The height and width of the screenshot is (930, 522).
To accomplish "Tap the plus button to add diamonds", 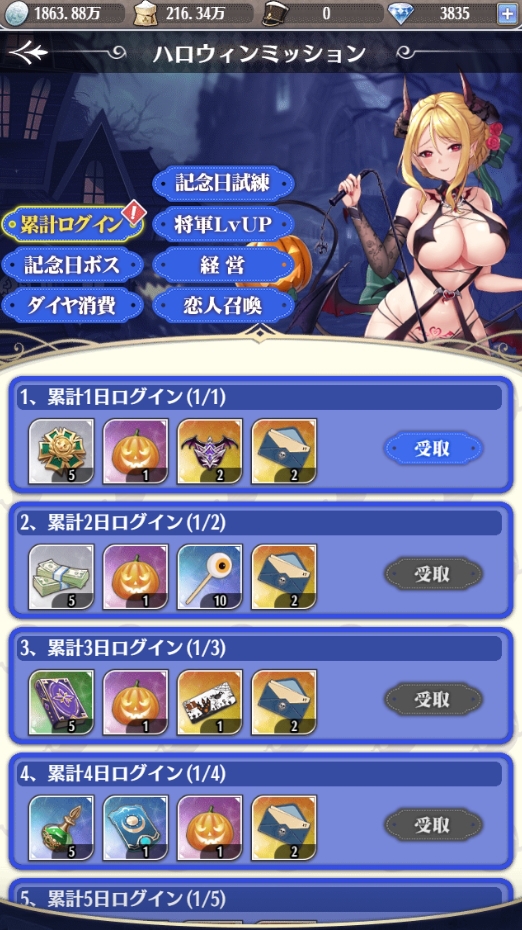I will [x=507, y=14].
